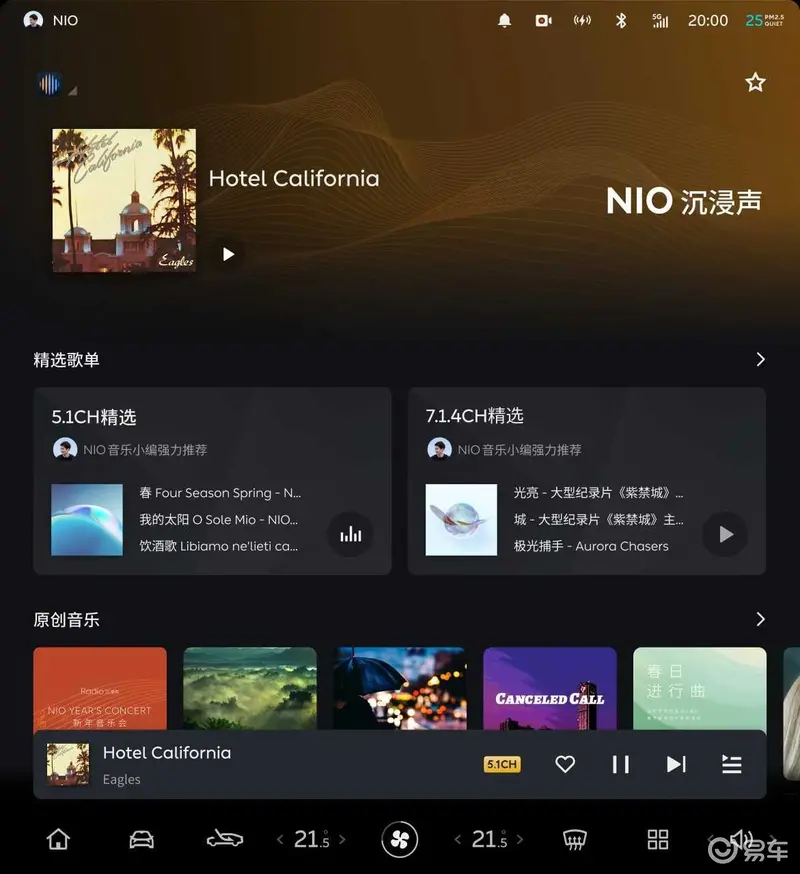The height and width of the screenshot is (874, 800).
Task: Pause playback in the mini player
Action: (x=621, y=764)
